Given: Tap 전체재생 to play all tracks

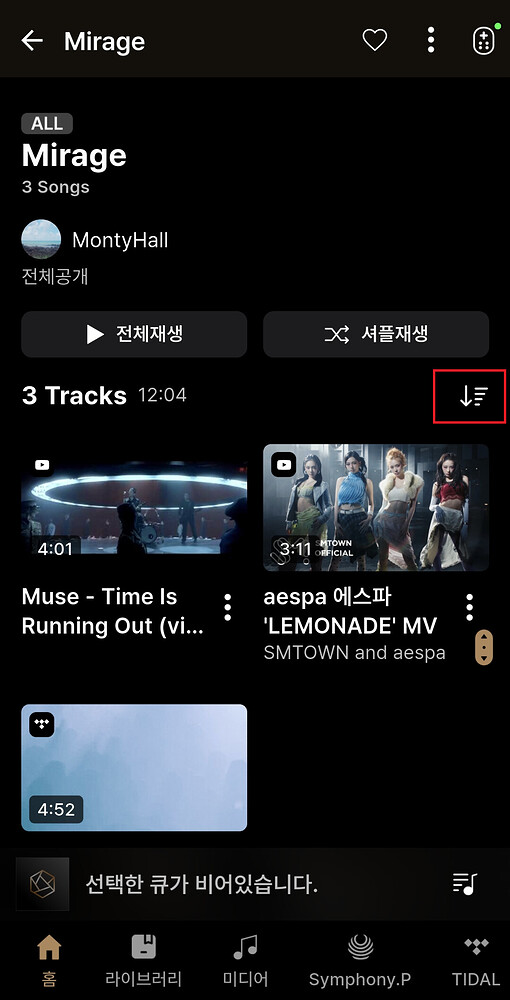Looking at the screenshot, I should click(134, 334).
